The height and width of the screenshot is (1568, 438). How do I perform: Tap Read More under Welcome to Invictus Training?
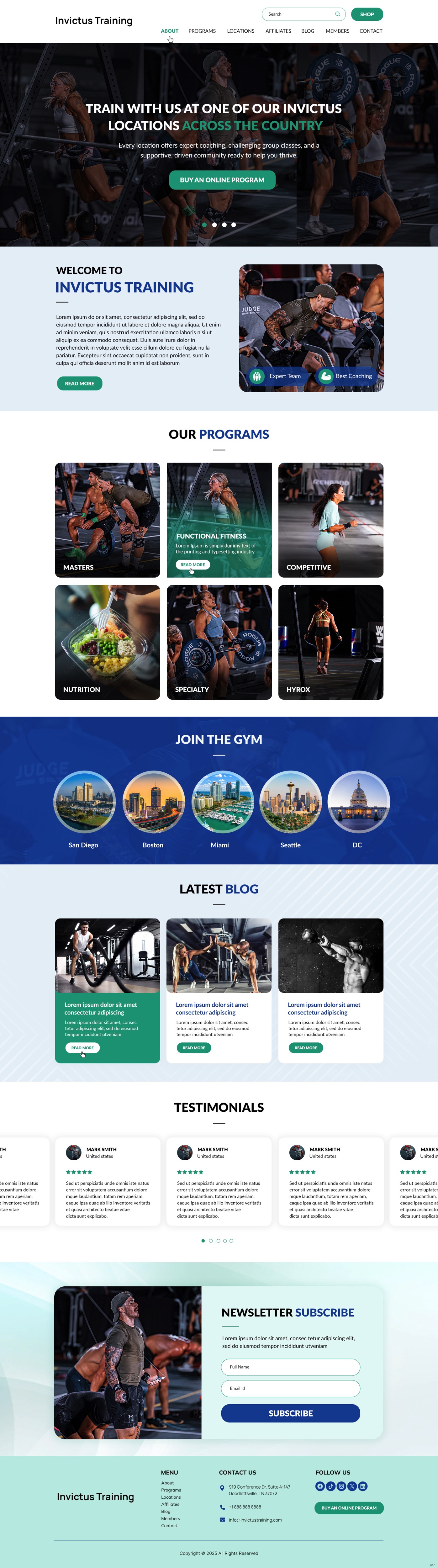click(80, 384)
